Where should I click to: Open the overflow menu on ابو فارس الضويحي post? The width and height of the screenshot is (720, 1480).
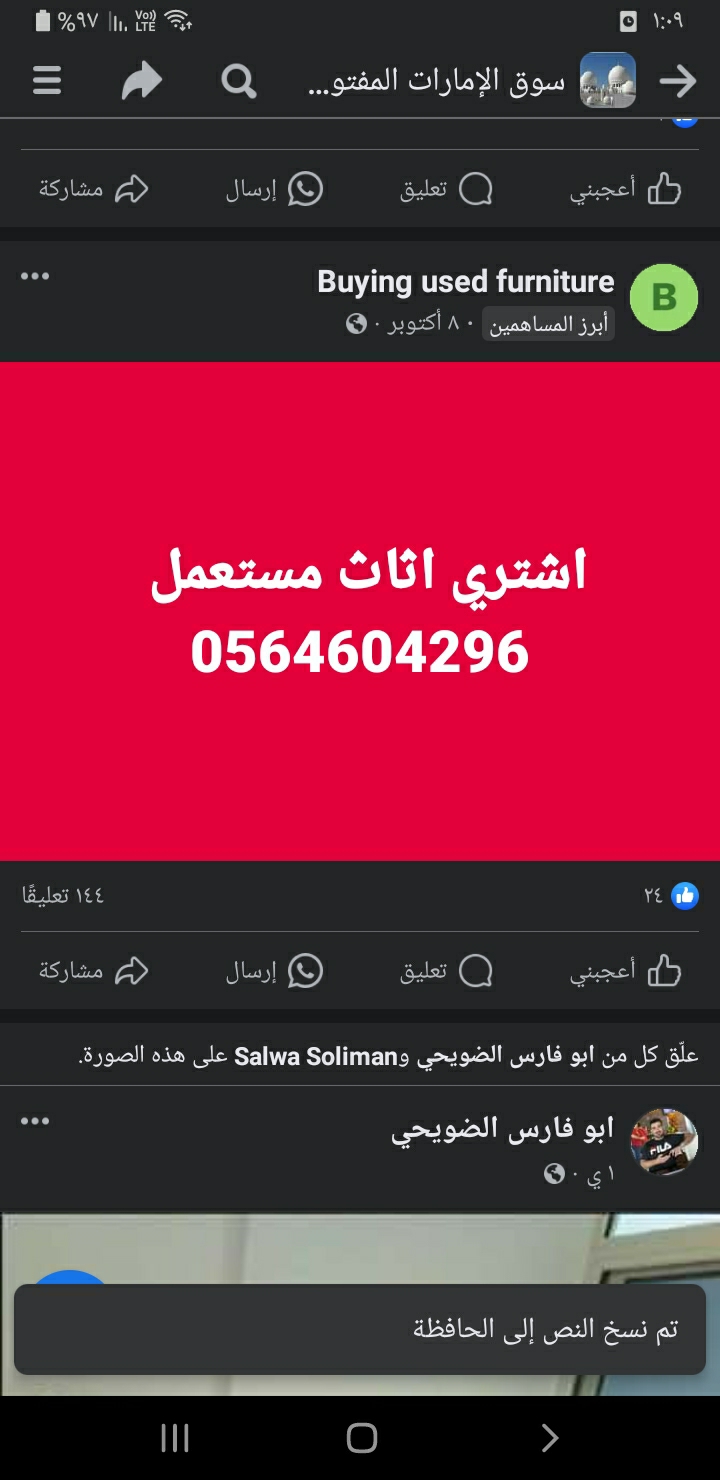coord(35,1121)
